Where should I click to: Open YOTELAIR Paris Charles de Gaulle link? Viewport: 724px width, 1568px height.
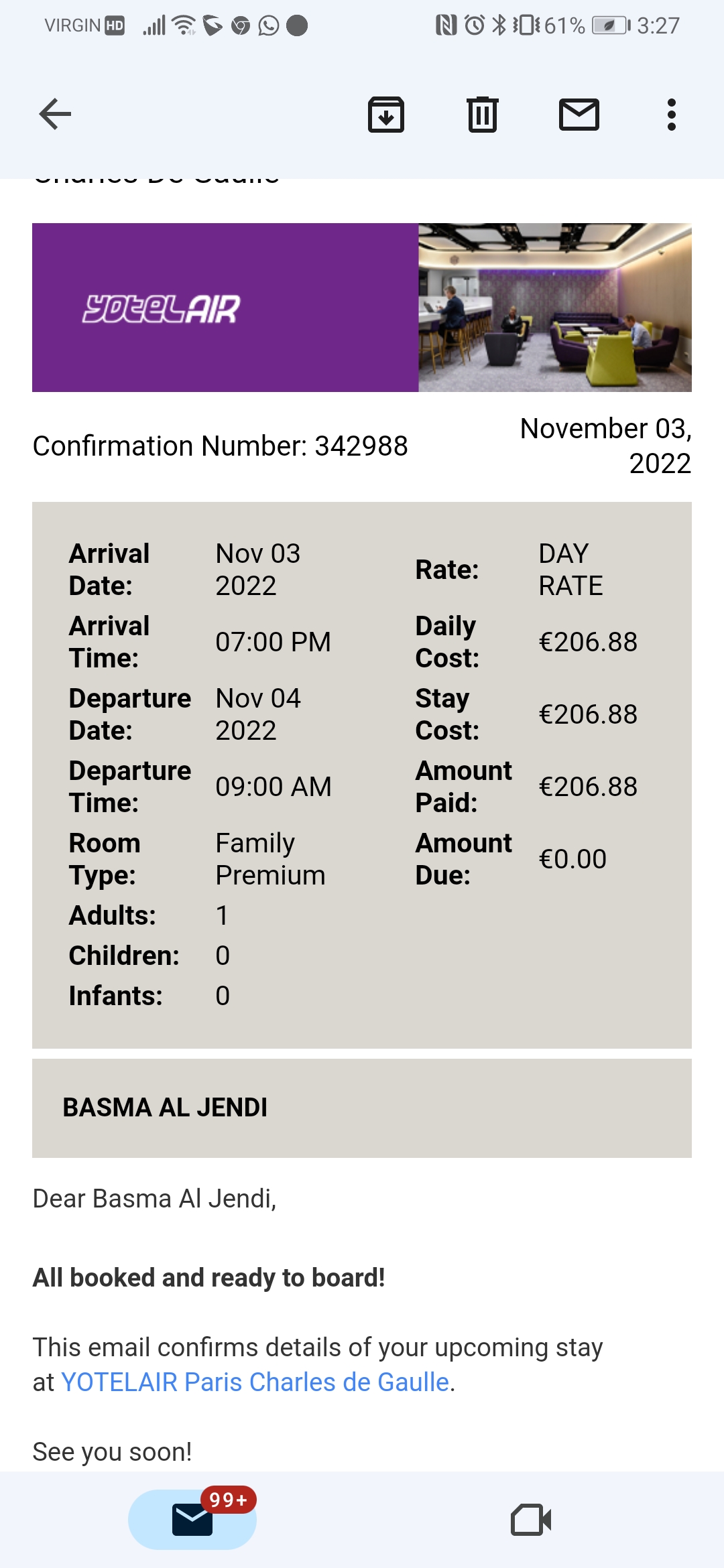[x=255, y=1382]
